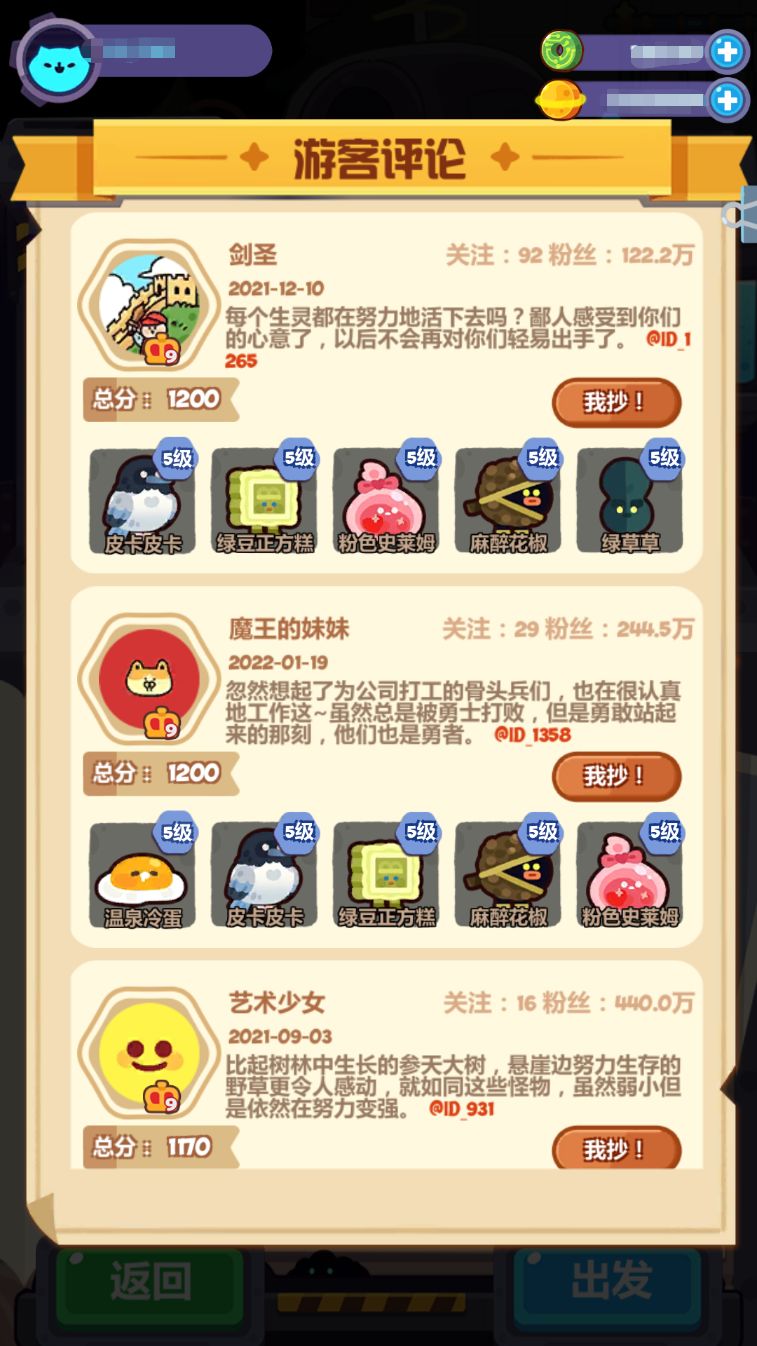Select the 温泉冷蛋 monster icon in 魔王的妹妹's lineup
The height and width of the screenshot is (1346, 757).
(x=142, y=873)
